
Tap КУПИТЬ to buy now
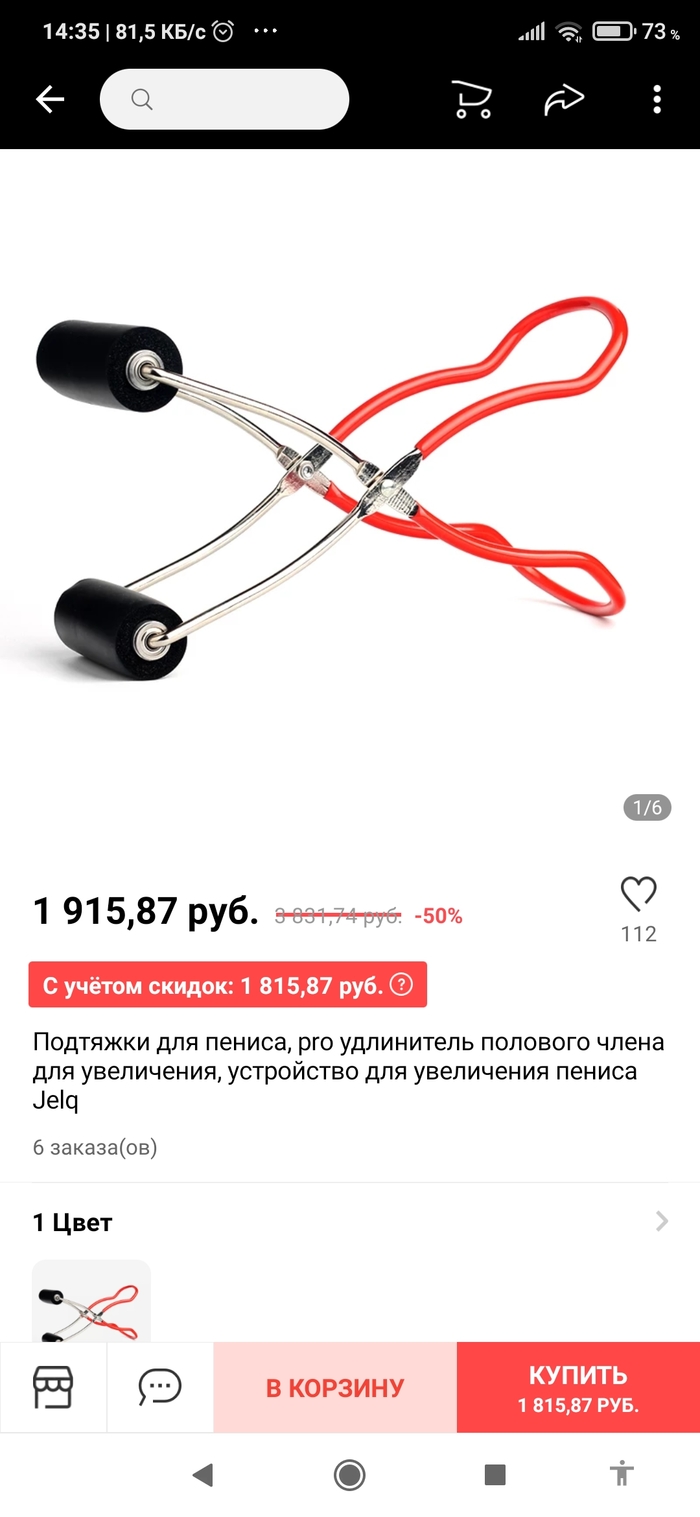tap(578, 1387)
